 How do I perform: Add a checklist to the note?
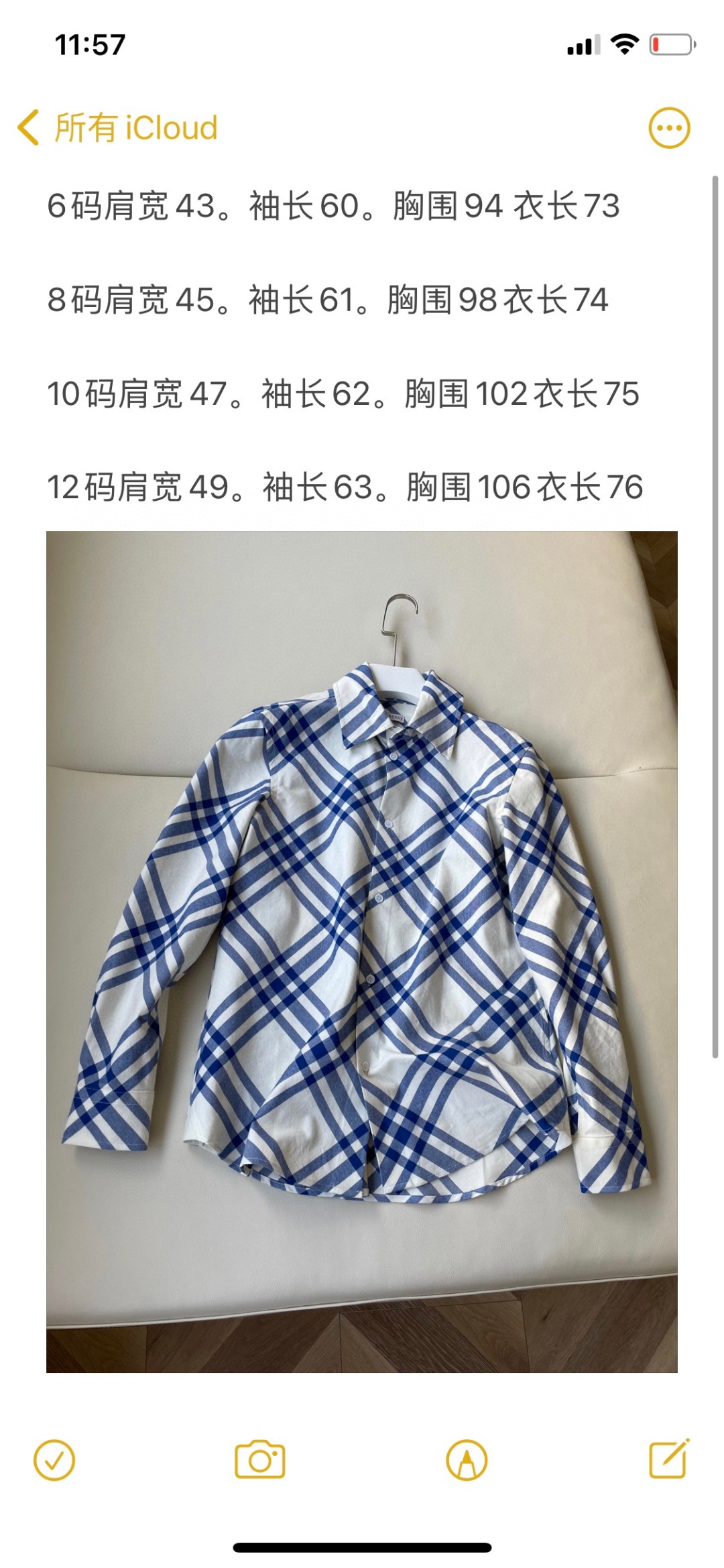[x=54, y=1459]
